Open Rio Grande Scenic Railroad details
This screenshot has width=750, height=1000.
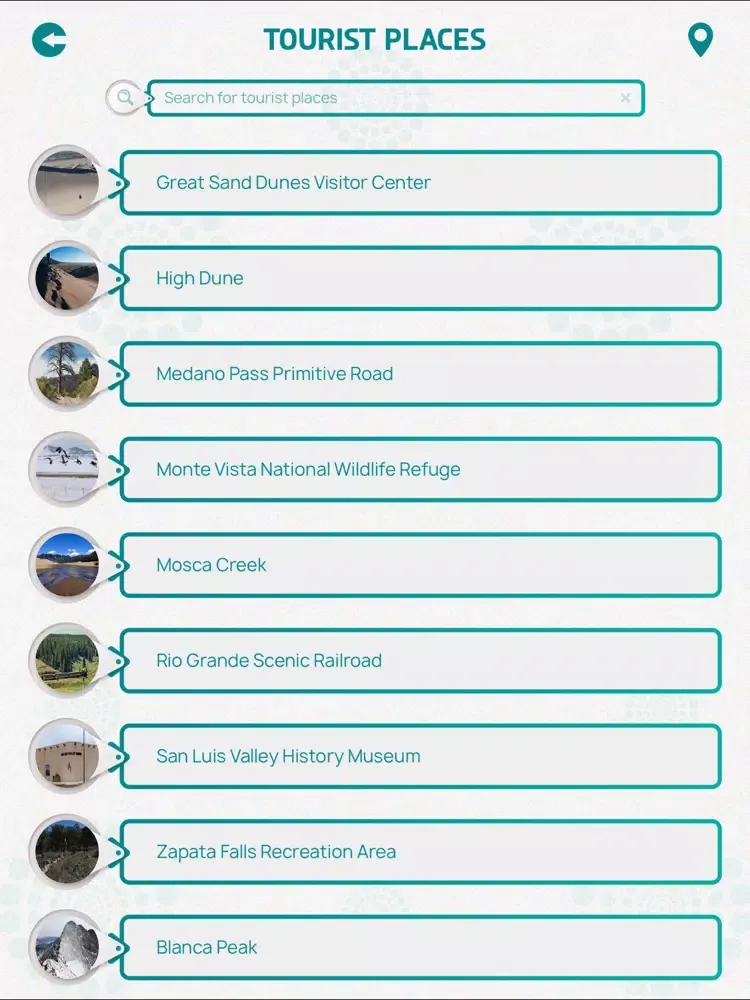point(420,660)
